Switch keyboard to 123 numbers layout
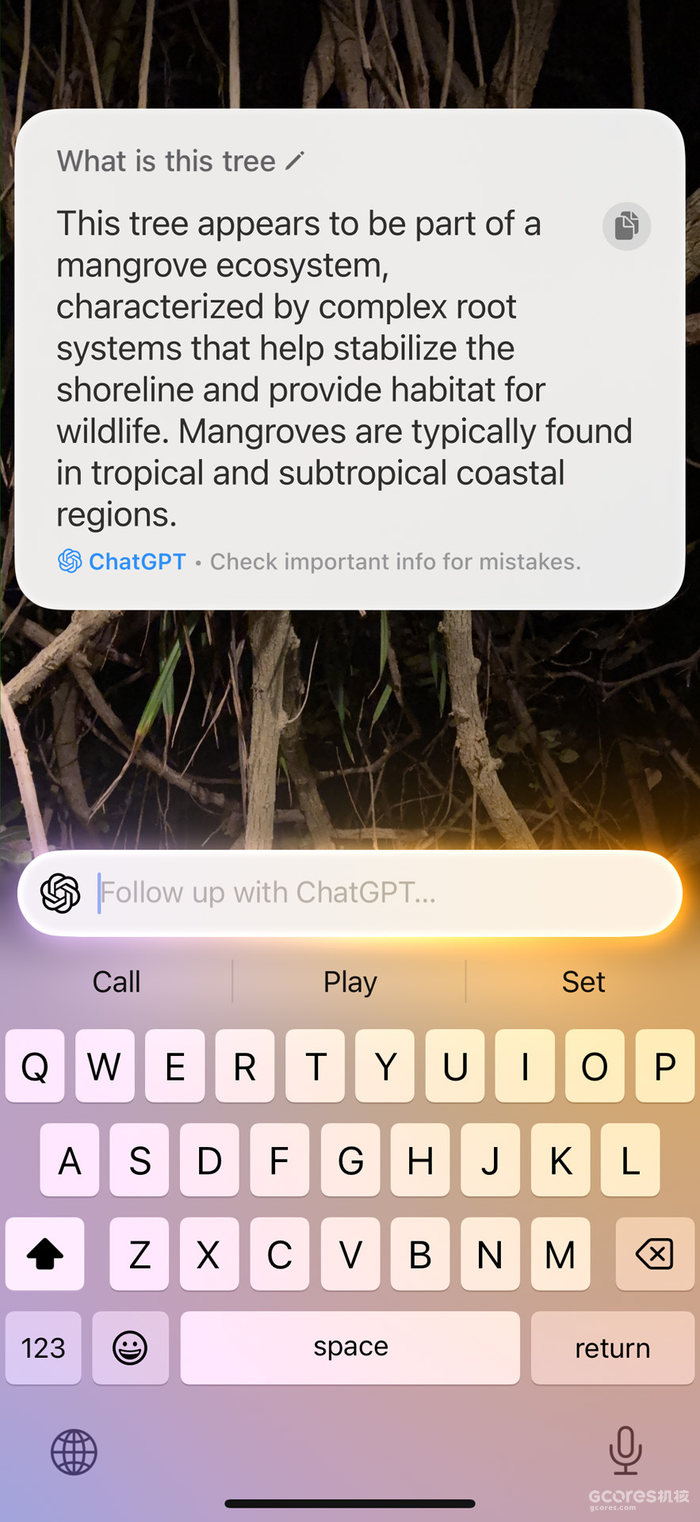This screenshot has height=1522, width=700. tap(43, 1348)
